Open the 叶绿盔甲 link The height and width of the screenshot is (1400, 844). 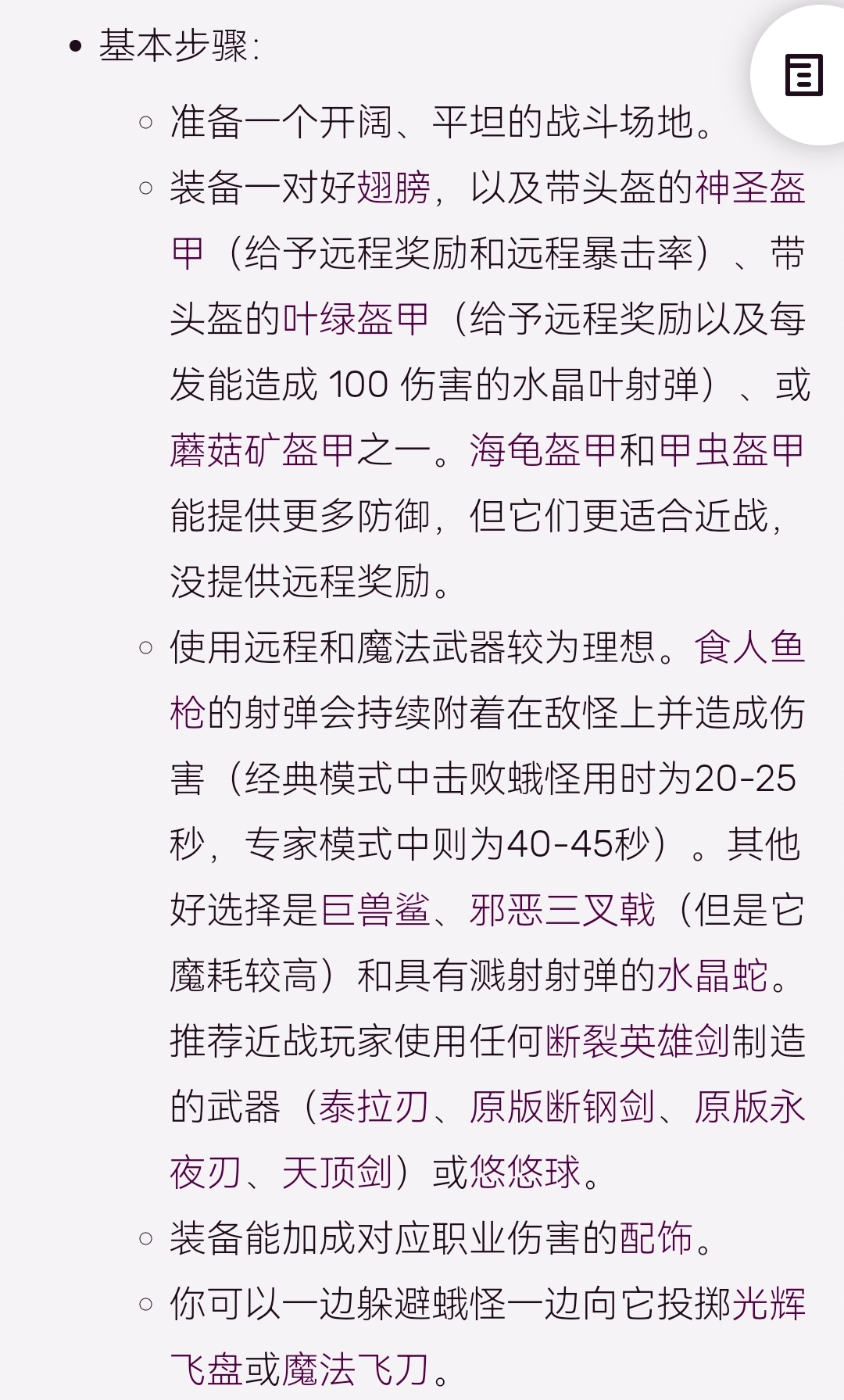click(x=356, y=319)
